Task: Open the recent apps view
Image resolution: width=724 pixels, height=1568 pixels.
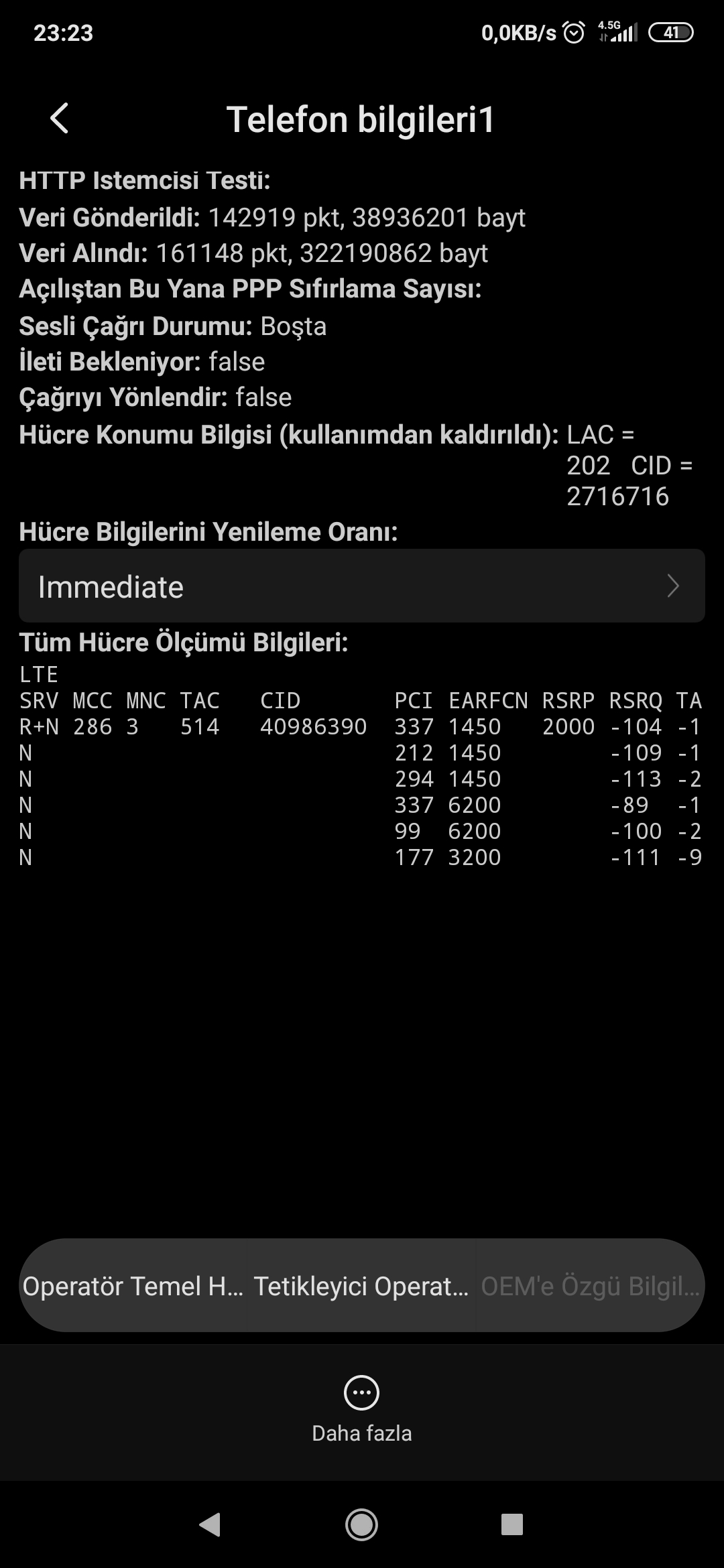Action: coord(512,1525)
